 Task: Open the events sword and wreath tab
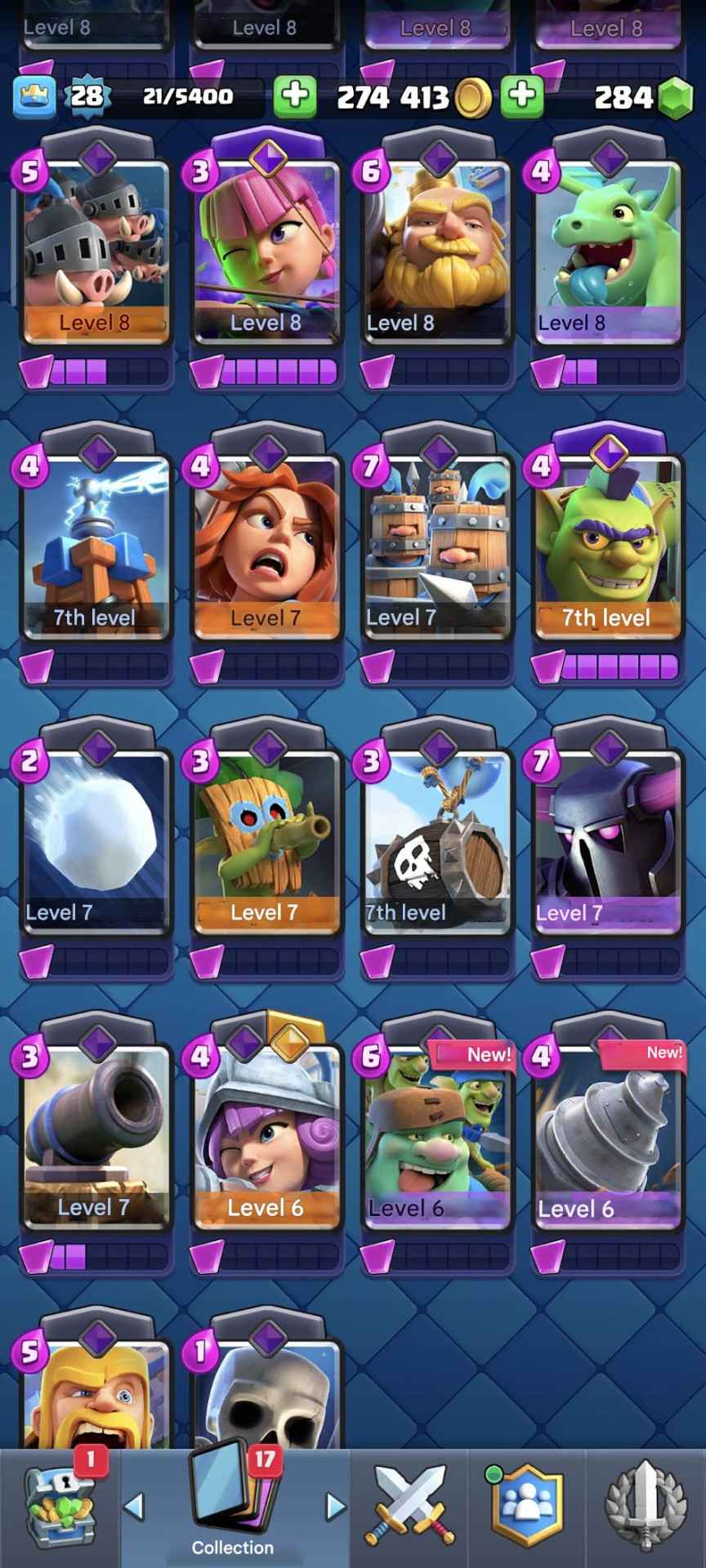(645, 1508)
